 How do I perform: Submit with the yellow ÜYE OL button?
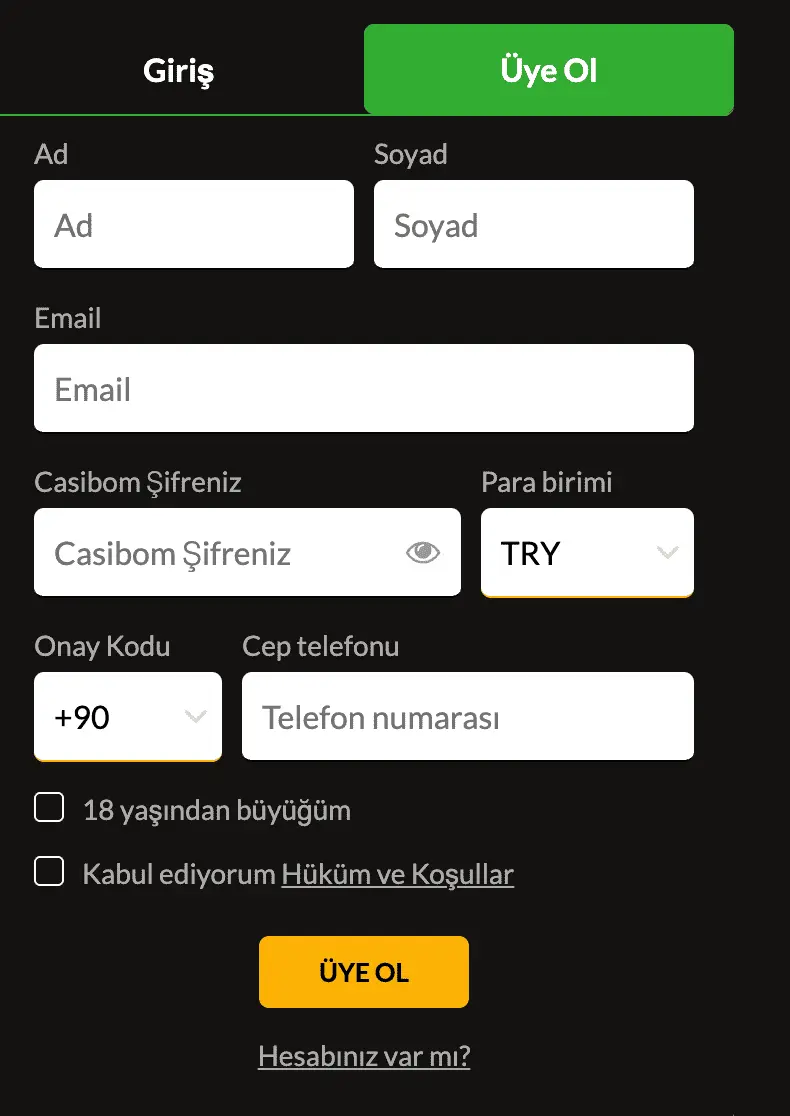[363, 972]
